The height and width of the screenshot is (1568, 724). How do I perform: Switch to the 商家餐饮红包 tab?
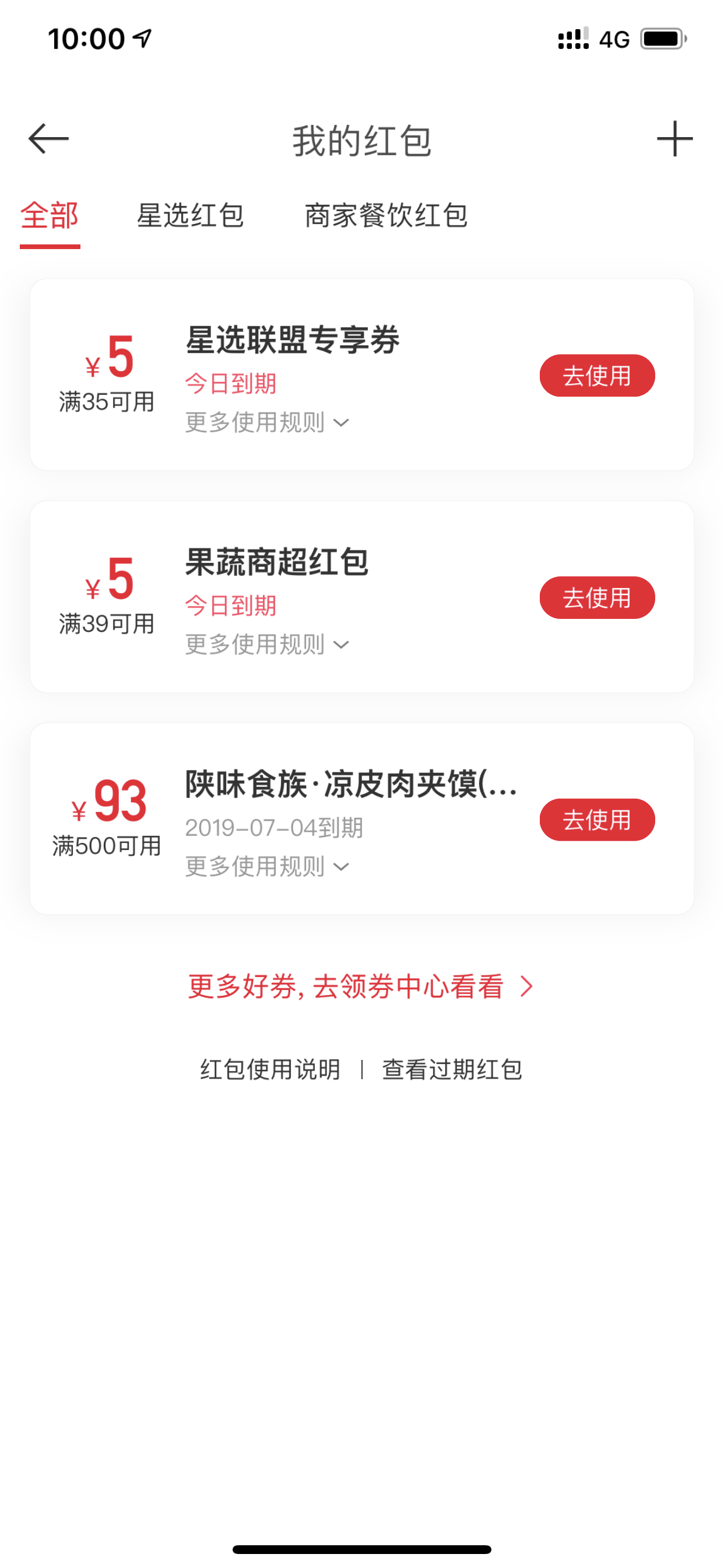click(386, 216)
